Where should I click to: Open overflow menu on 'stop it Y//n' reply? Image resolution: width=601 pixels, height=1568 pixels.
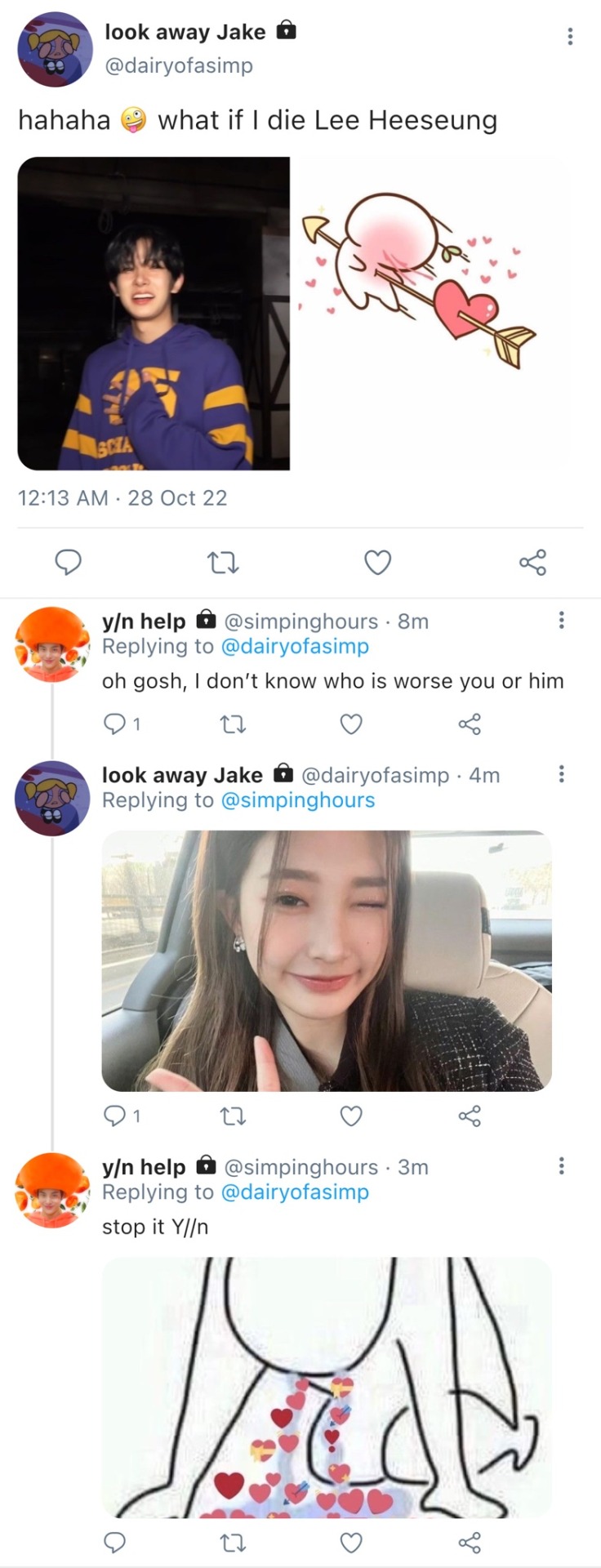pyautogui.click(x=561, y=1166)
